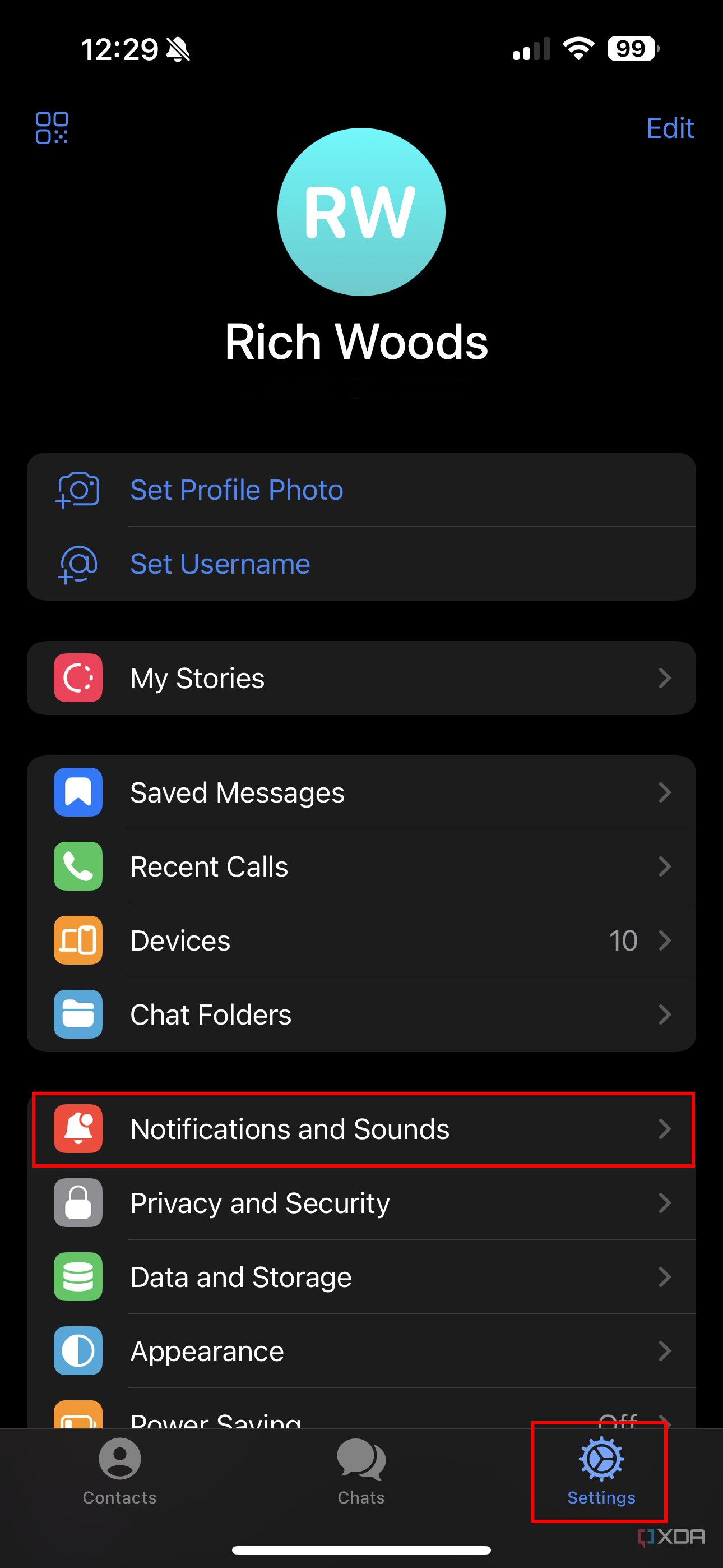723x1568 pixels.
Task: Tap the Edit link
Action: coord(670,128)
